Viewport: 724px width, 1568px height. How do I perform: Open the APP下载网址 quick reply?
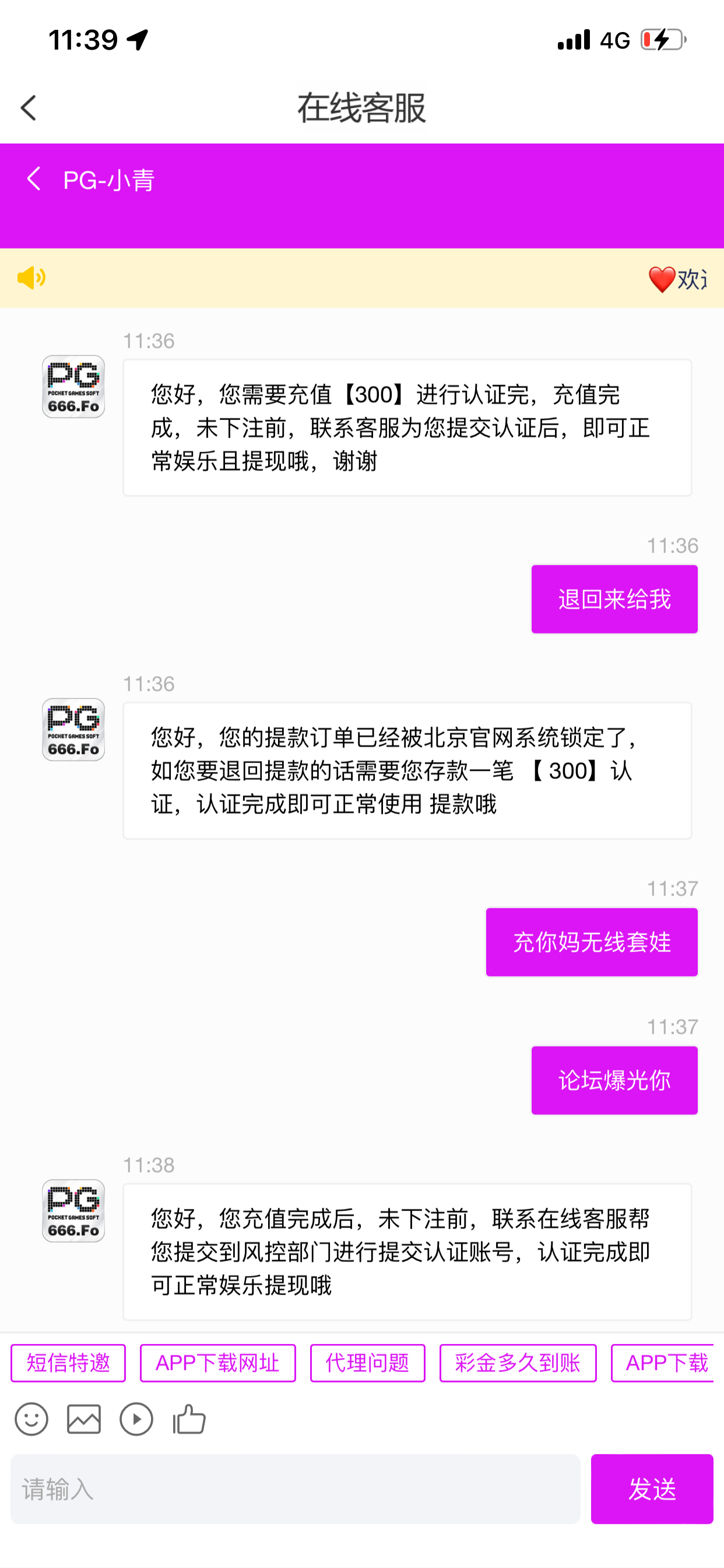[217, 1363]
